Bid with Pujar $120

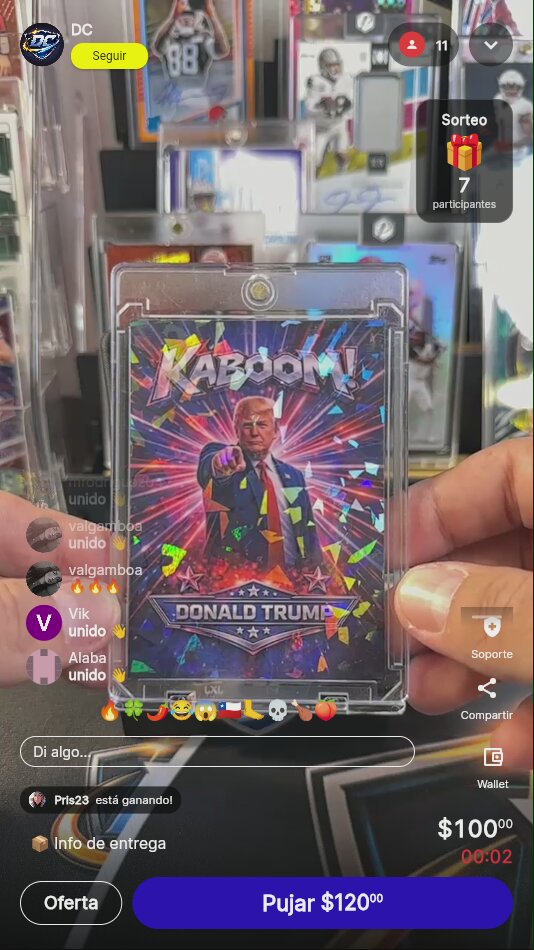pos(322,903)
